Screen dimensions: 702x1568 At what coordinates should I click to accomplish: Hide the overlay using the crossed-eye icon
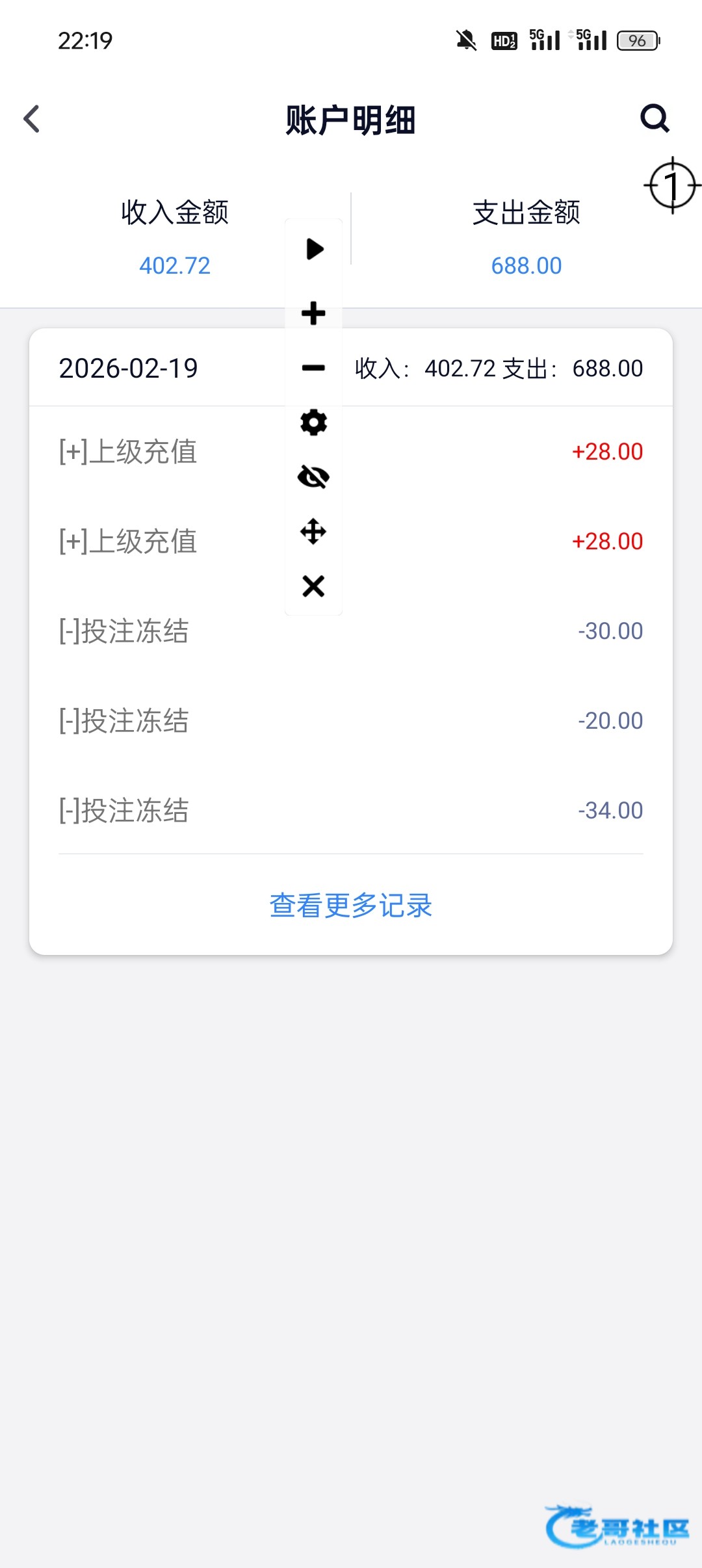pos(313,477)
